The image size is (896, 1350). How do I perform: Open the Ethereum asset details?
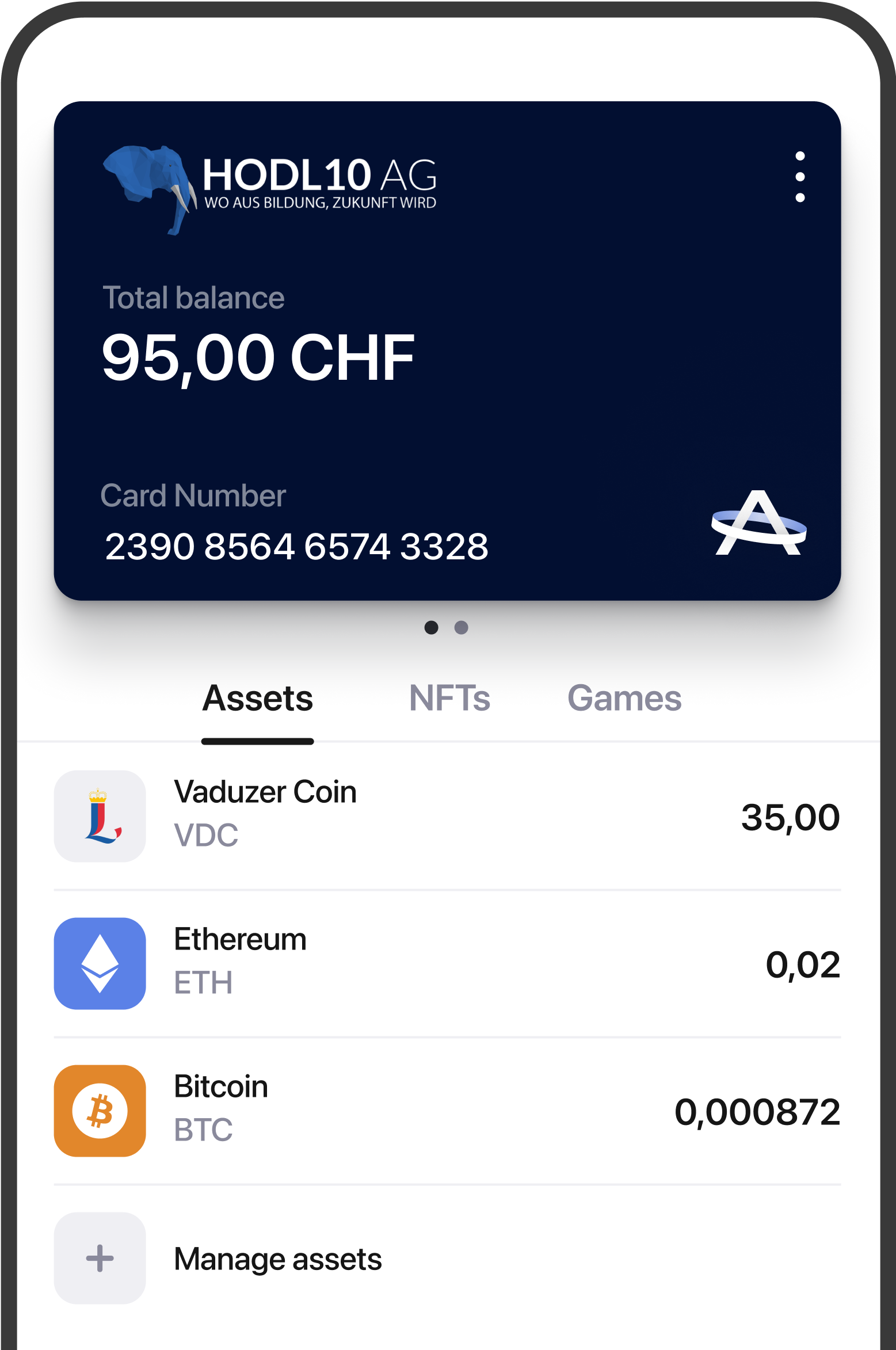click(x=447, y=963)
